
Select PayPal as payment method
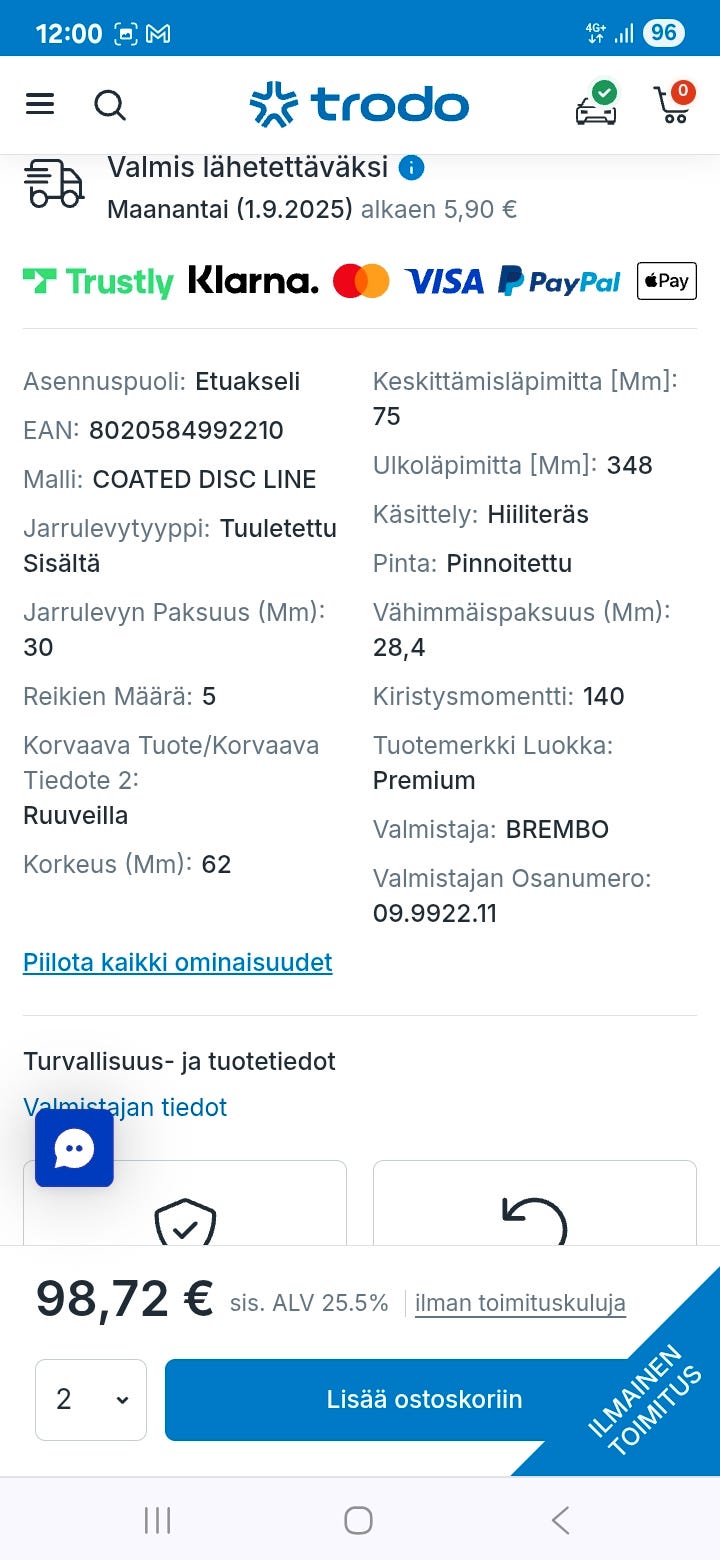[559, 281]
